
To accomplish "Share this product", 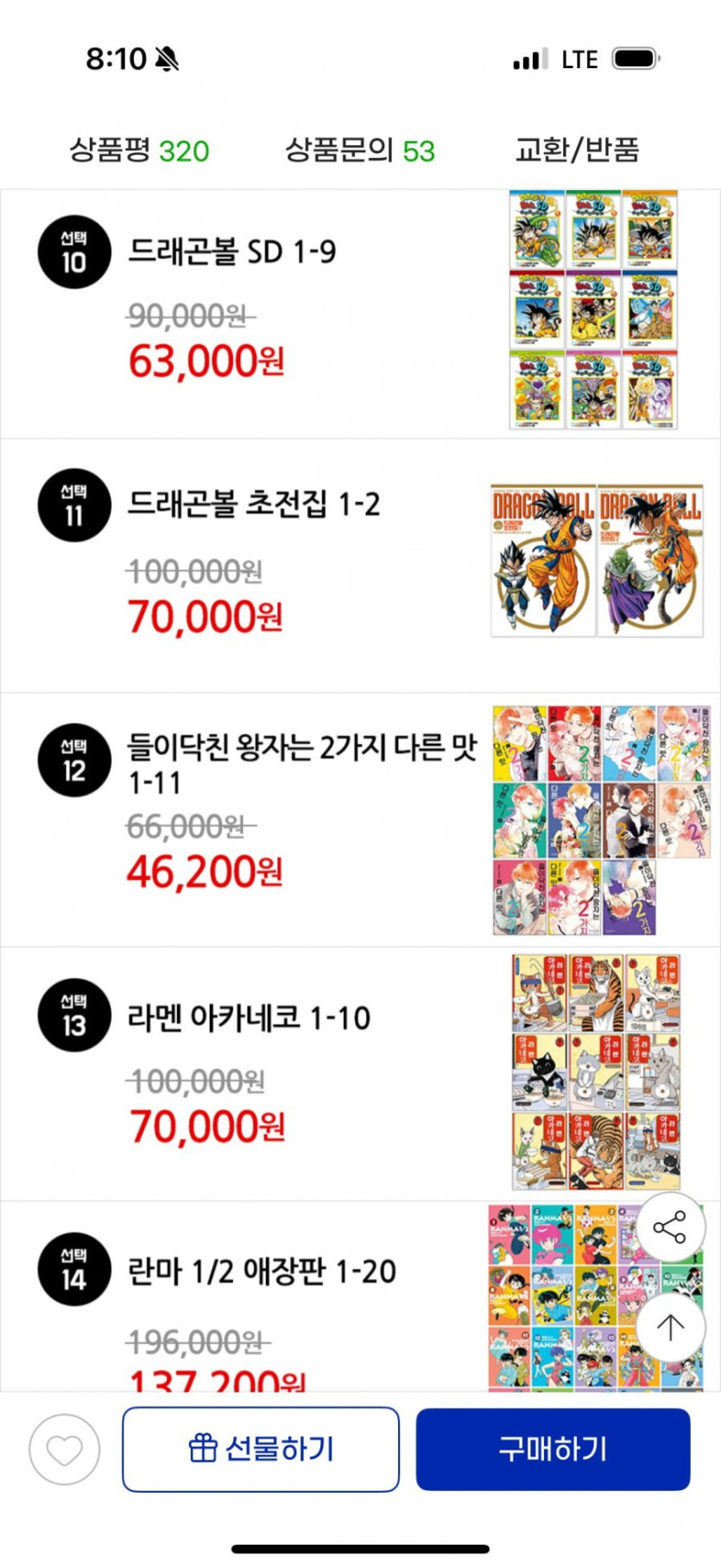I will [670, 1227].
